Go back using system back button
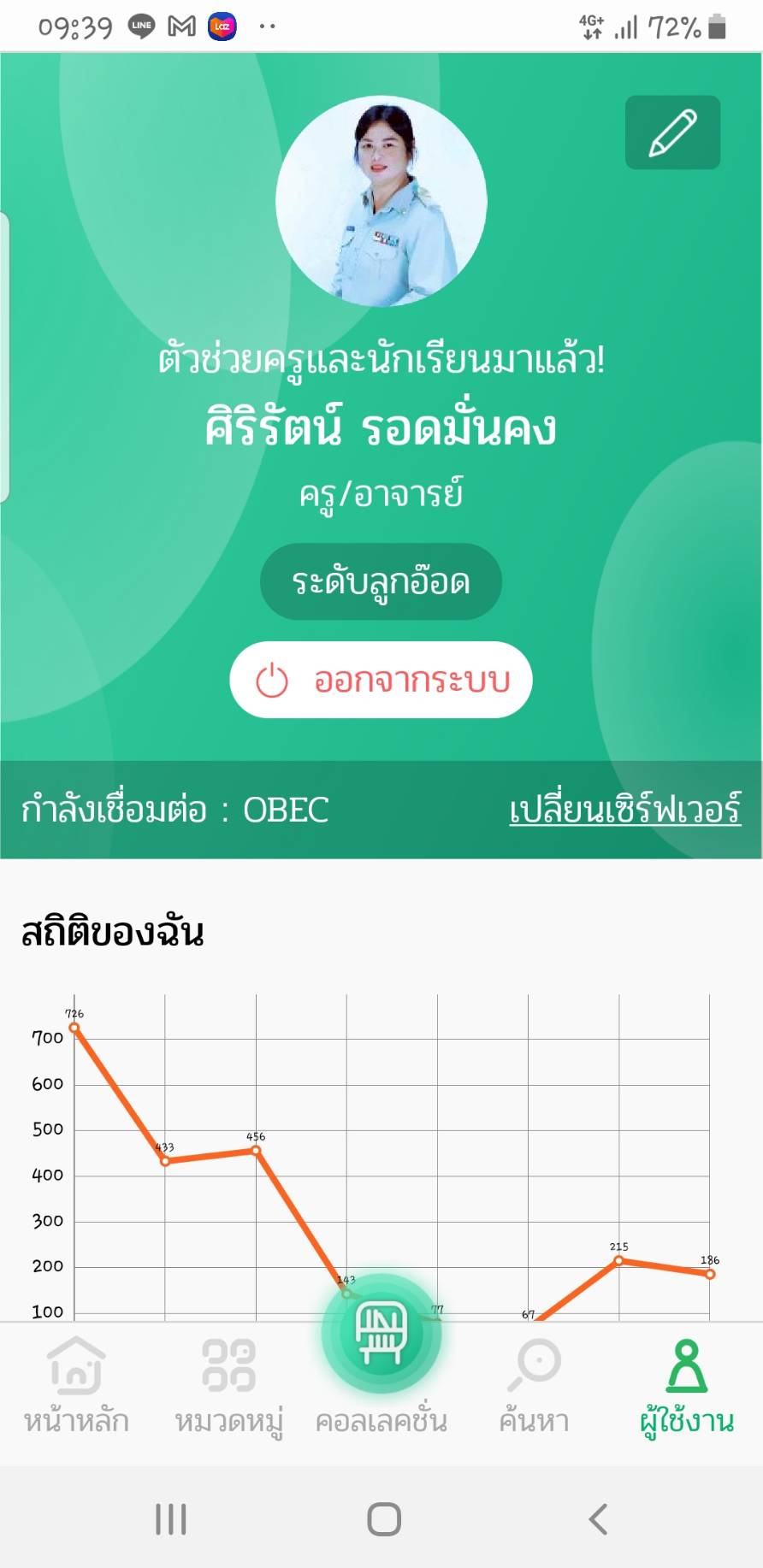Image resolution: width=763 pixels, height=1568 pixels. pyautogui.click(x=599, y=1519)
